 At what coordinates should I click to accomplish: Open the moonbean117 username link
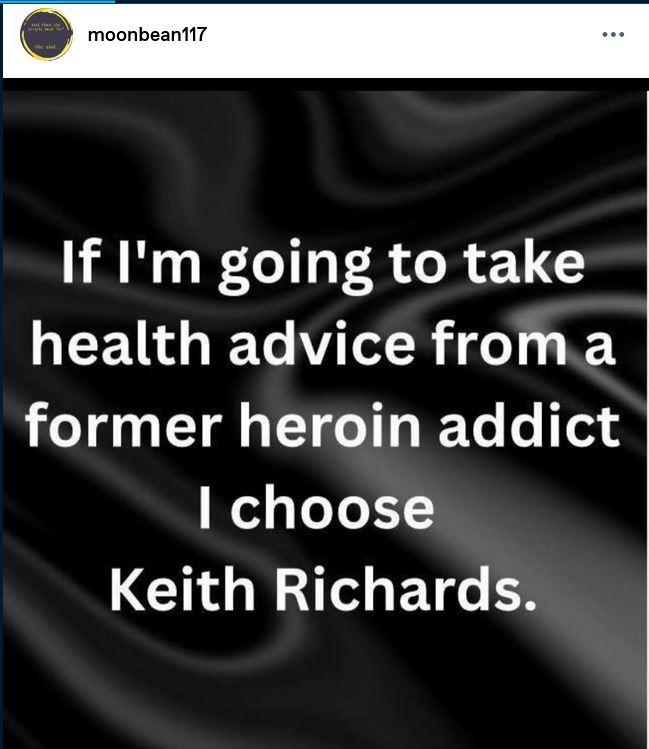146,34
